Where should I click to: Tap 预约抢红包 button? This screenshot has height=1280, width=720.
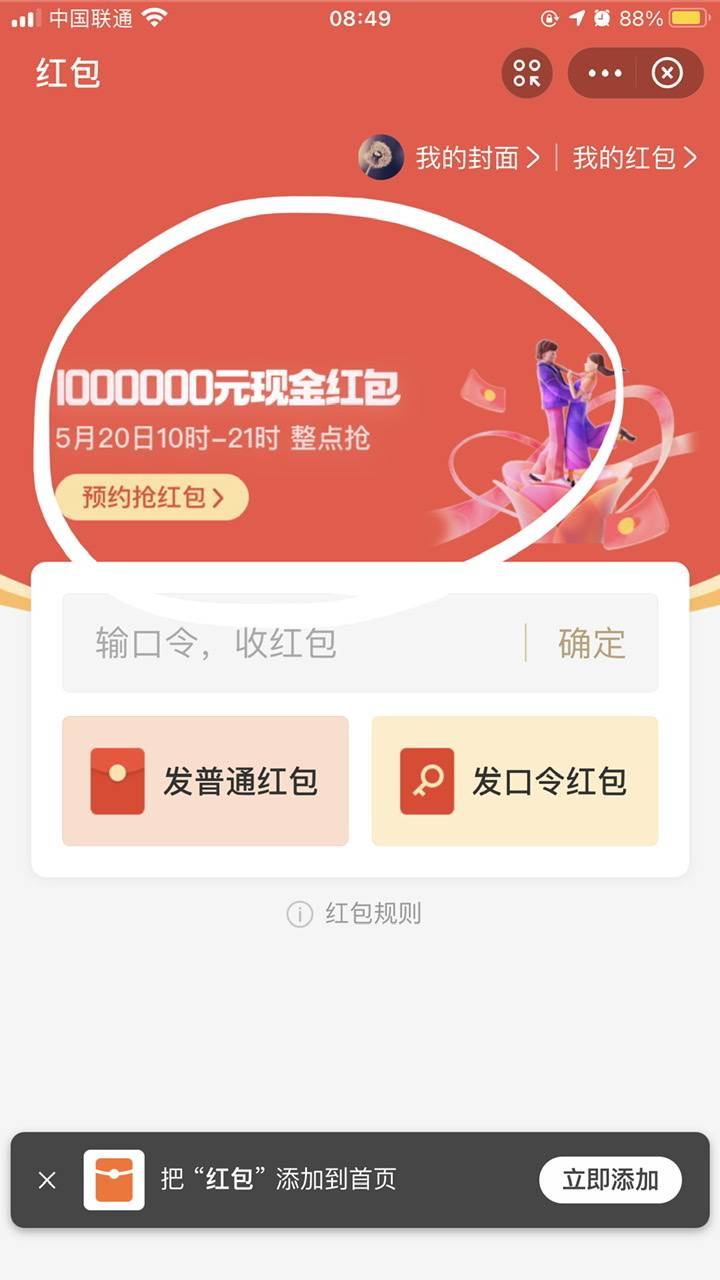click(152, 497)
